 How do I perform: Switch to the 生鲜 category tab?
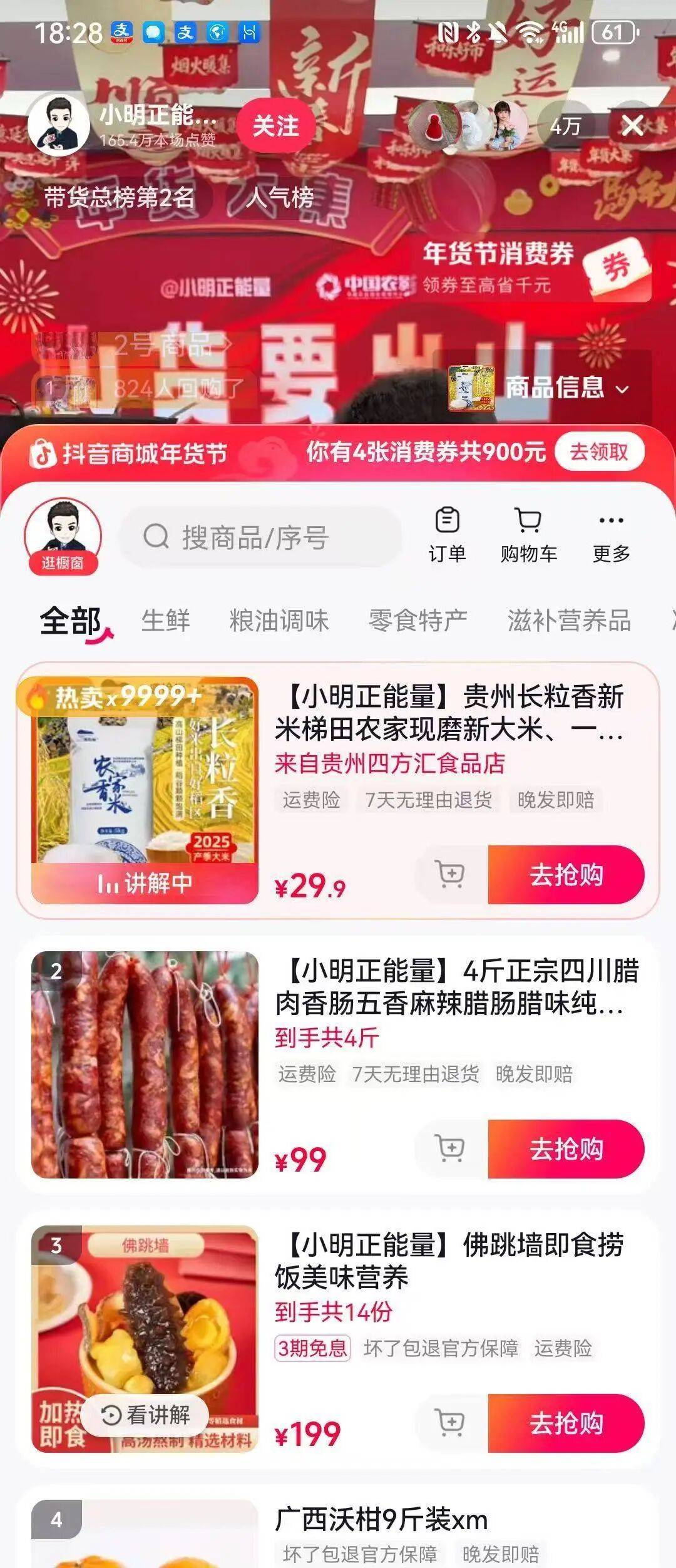(x=165, y=621)
